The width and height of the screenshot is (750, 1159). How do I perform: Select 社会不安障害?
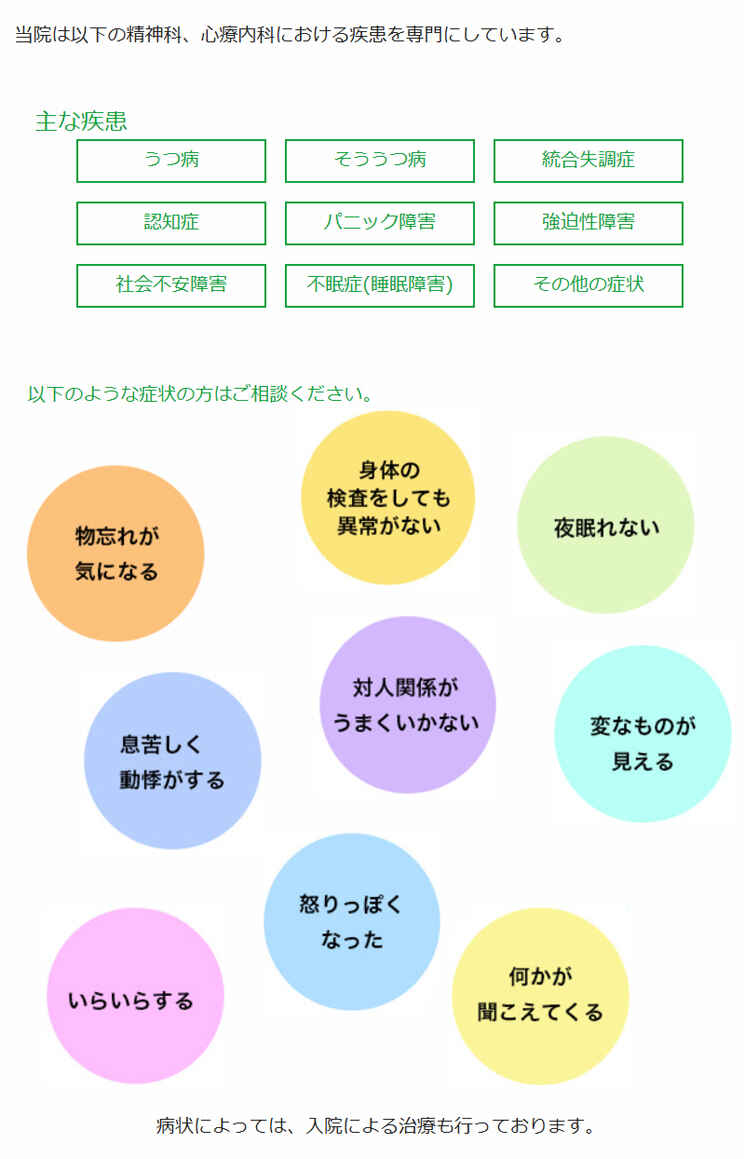171,285
